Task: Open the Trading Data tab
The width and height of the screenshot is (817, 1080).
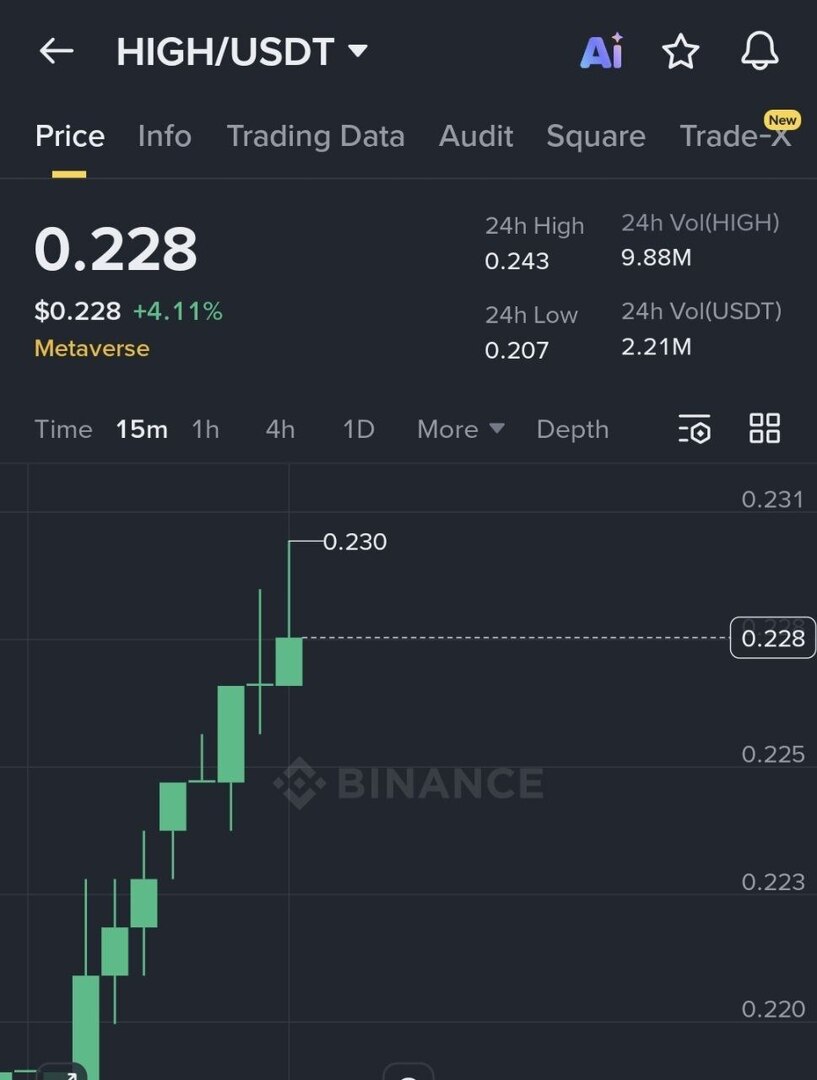Action: click(x=315, y=136)
